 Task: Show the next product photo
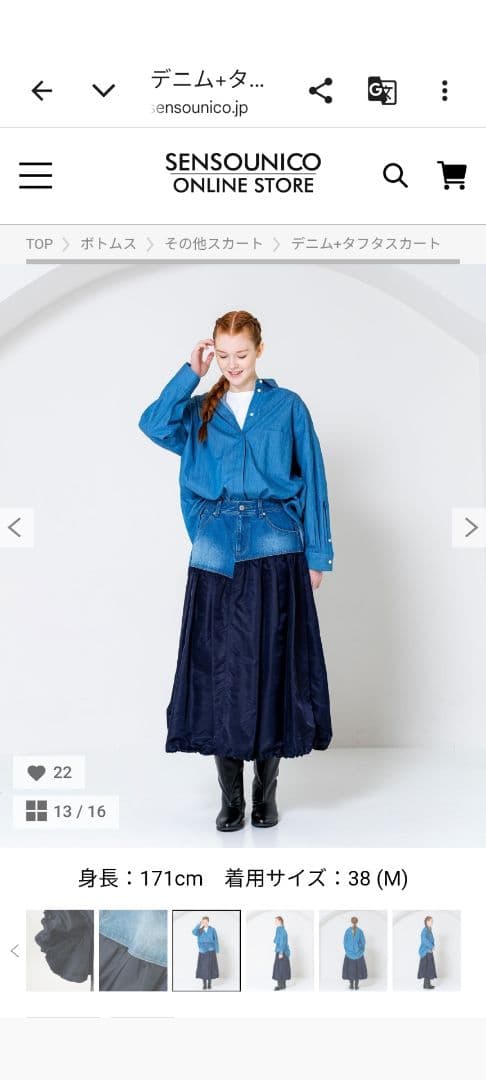[469, 528]
